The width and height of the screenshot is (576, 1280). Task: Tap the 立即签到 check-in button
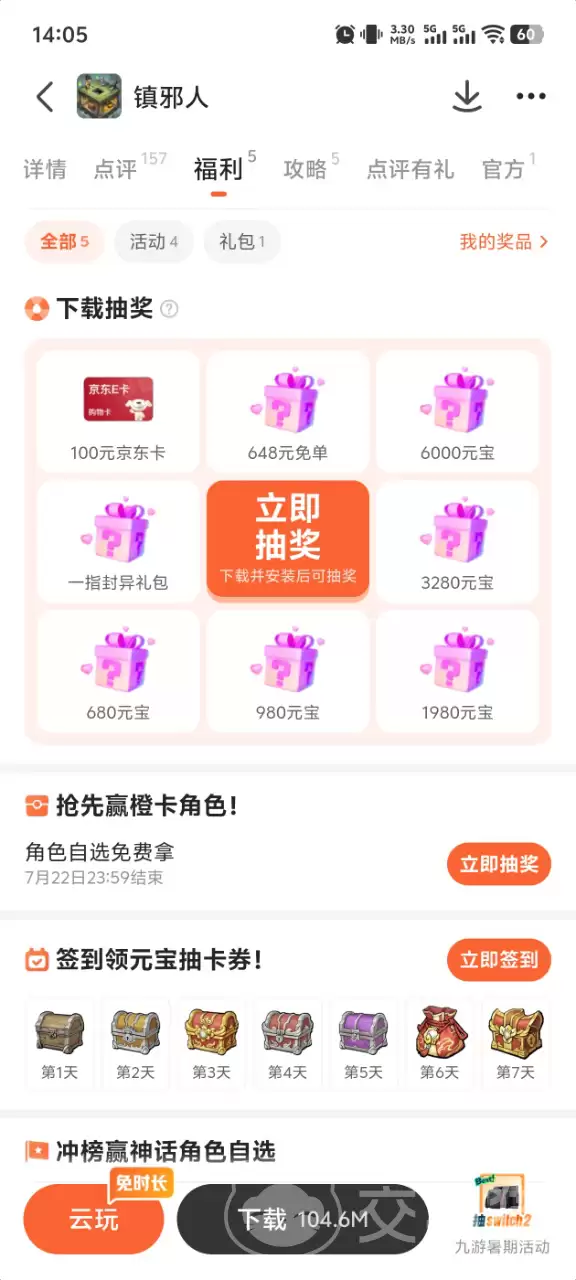(499, 961)
